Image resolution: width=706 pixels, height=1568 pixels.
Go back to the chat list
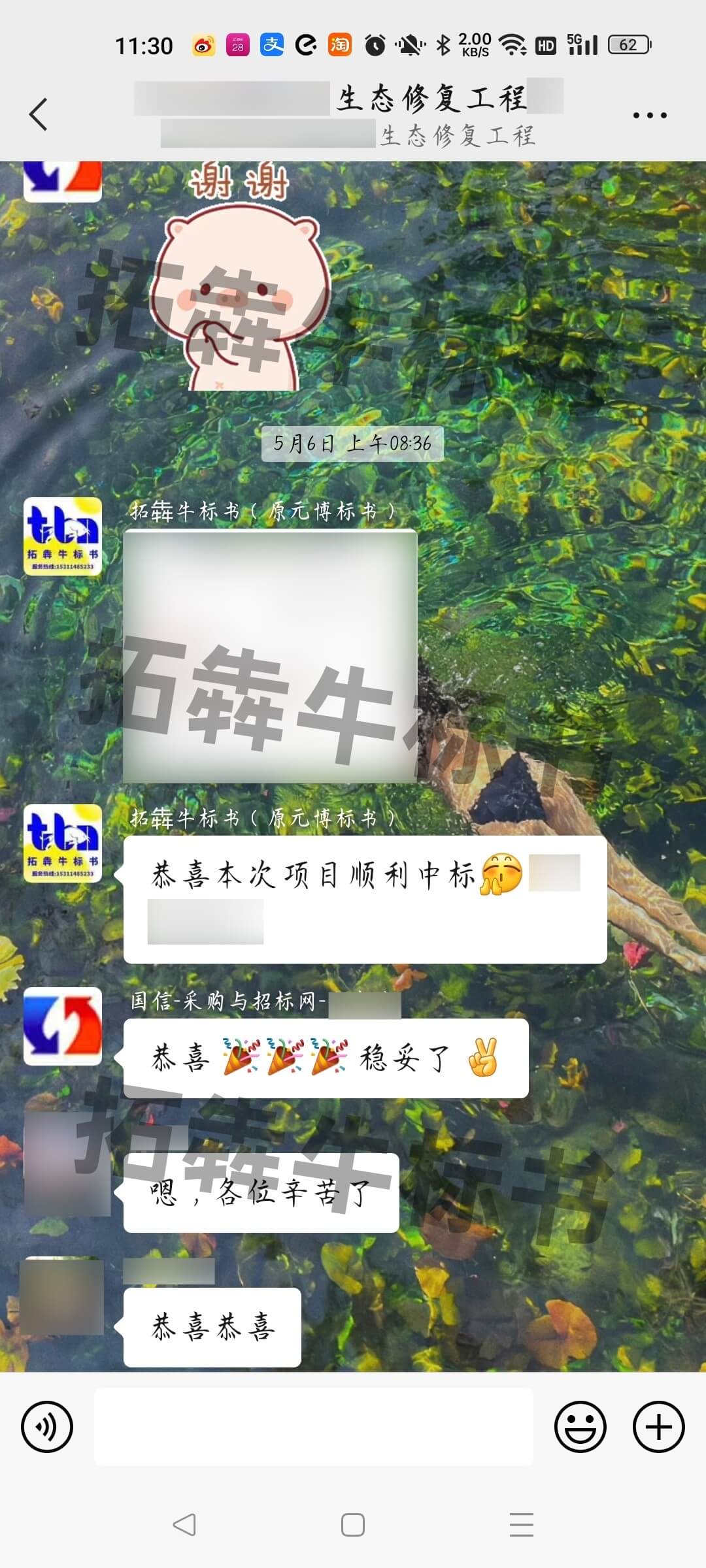39,114
